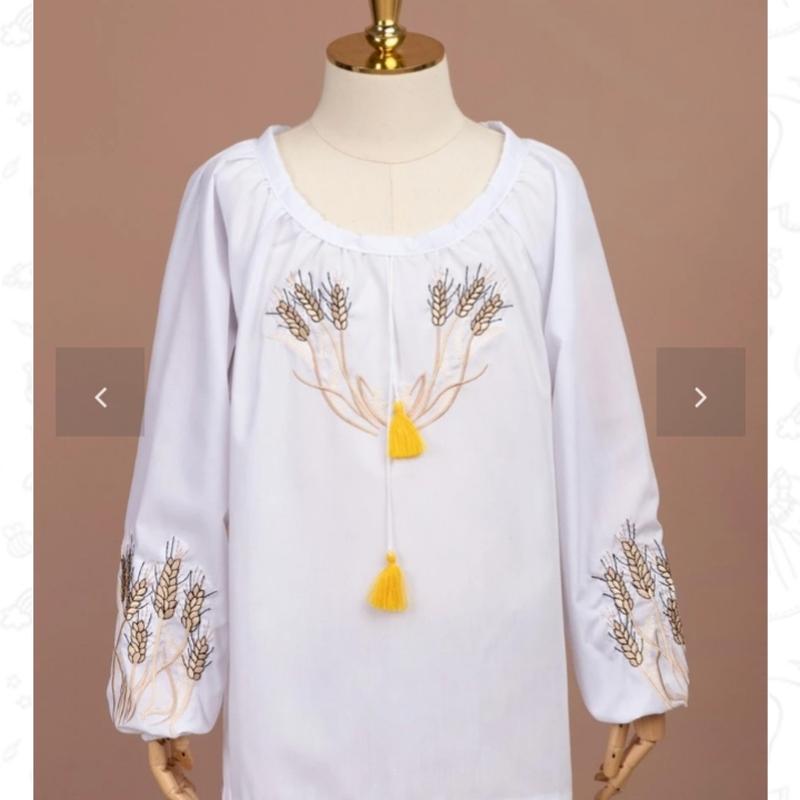Show the next product image
800x800 pixels.
click(x=700, y=398)
